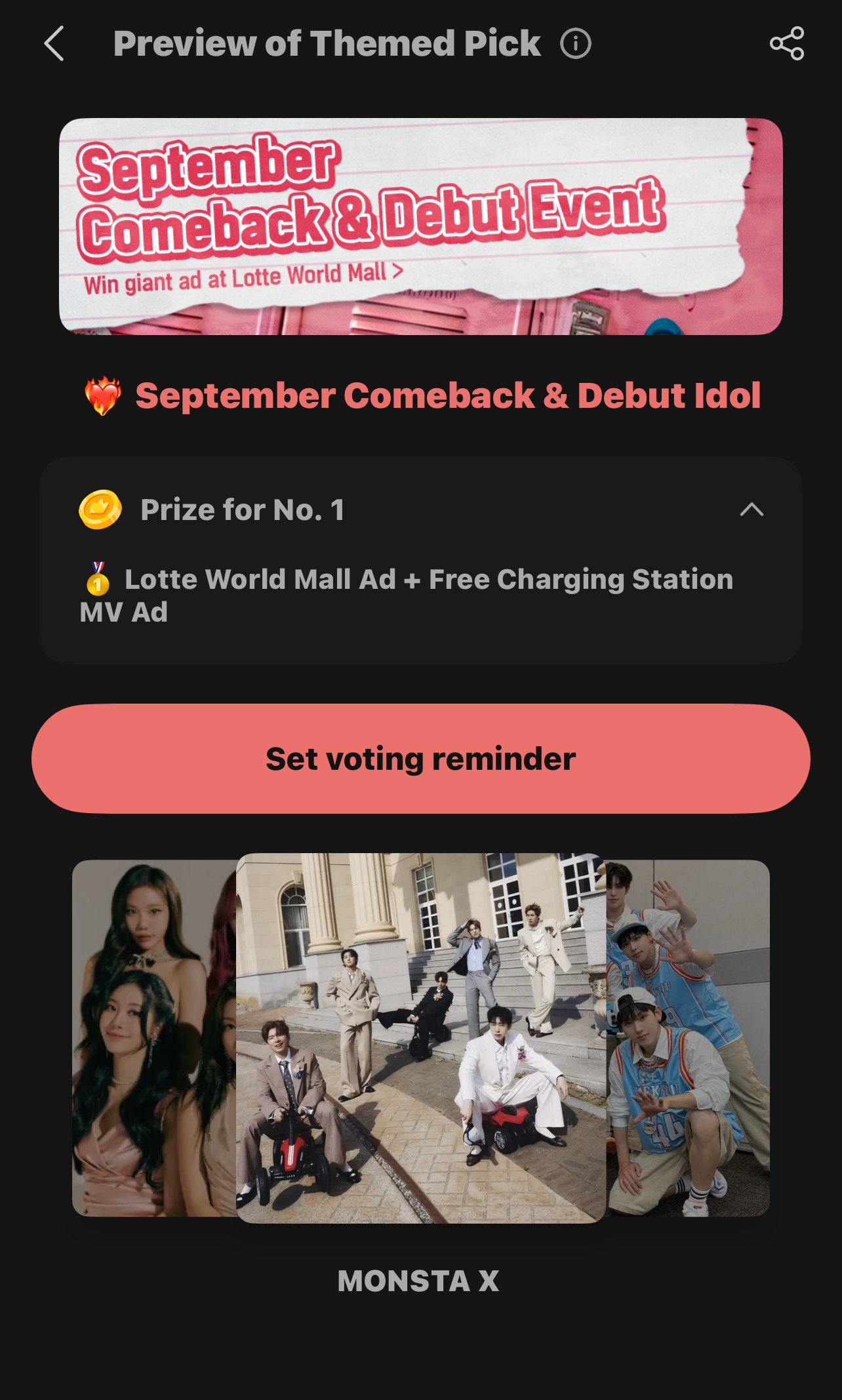The image size is (842, 1400).
Task: Go back using the top arrow
Action: (54, 44)
